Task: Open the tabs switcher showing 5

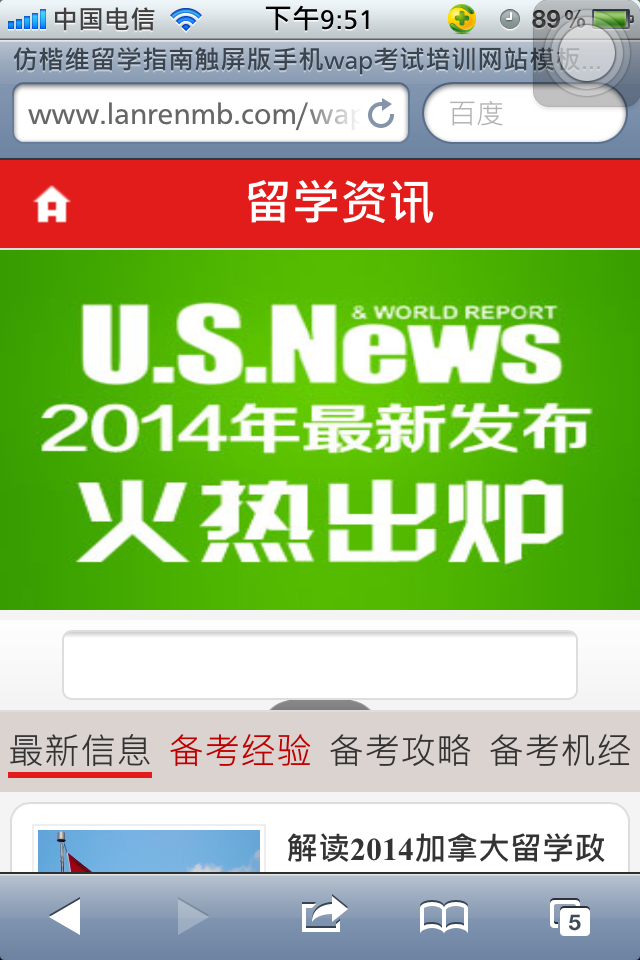Action: (570, 916)
